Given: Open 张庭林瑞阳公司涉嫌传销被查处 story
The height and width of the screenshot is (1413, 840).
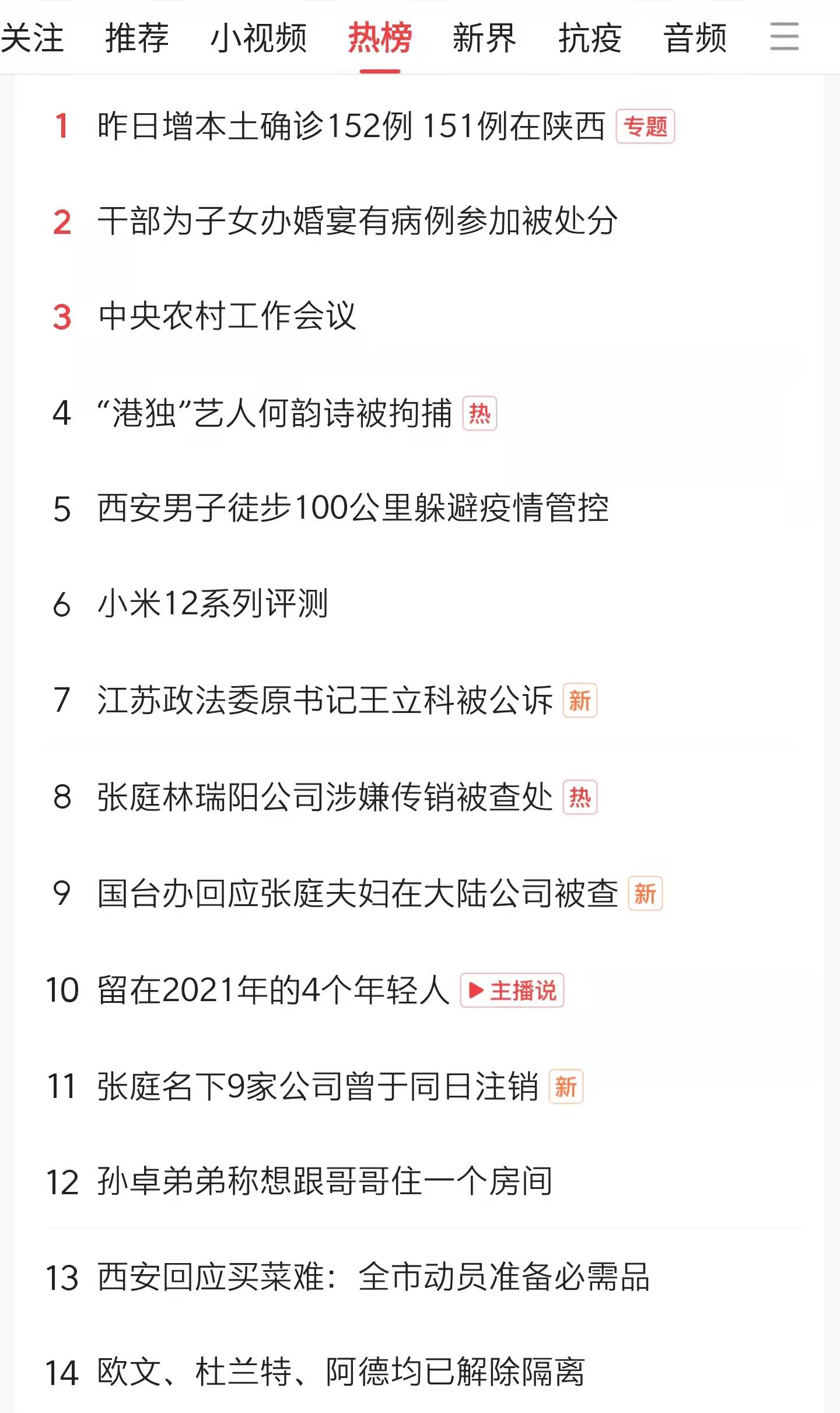Looking at the screenshot, I should pos(325,797).
